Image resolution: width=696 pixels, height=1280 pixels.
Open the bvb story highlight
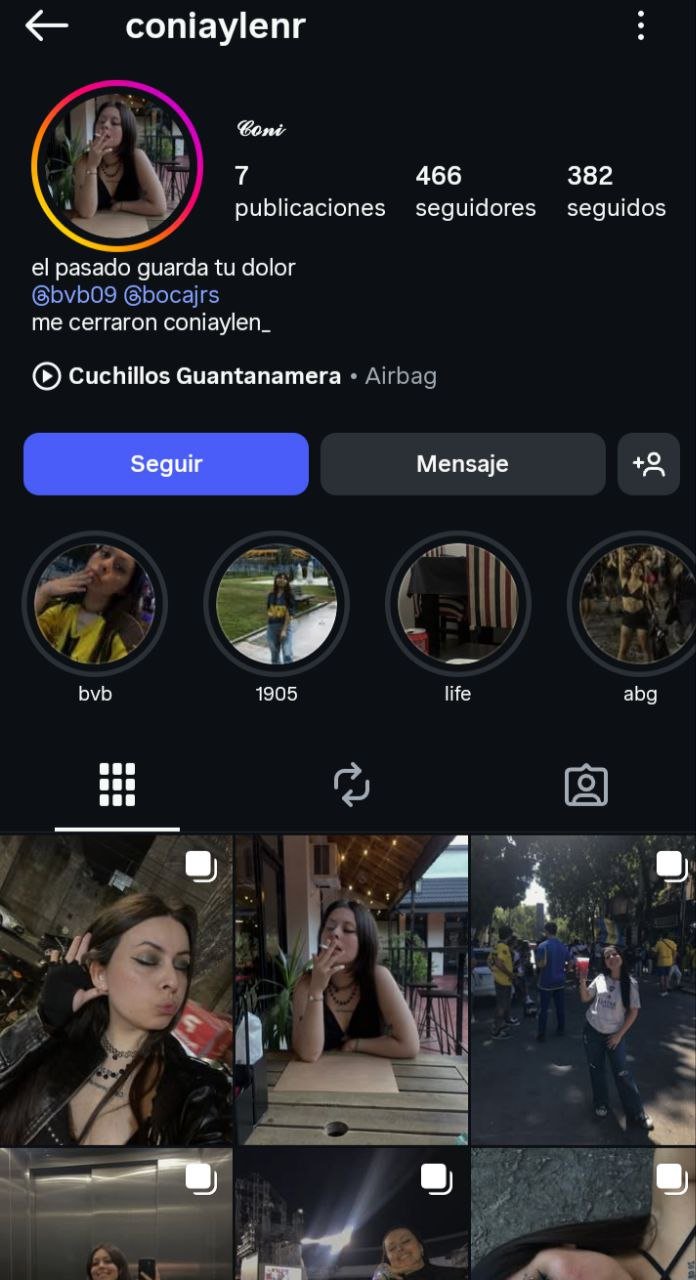tap(95, 604)
